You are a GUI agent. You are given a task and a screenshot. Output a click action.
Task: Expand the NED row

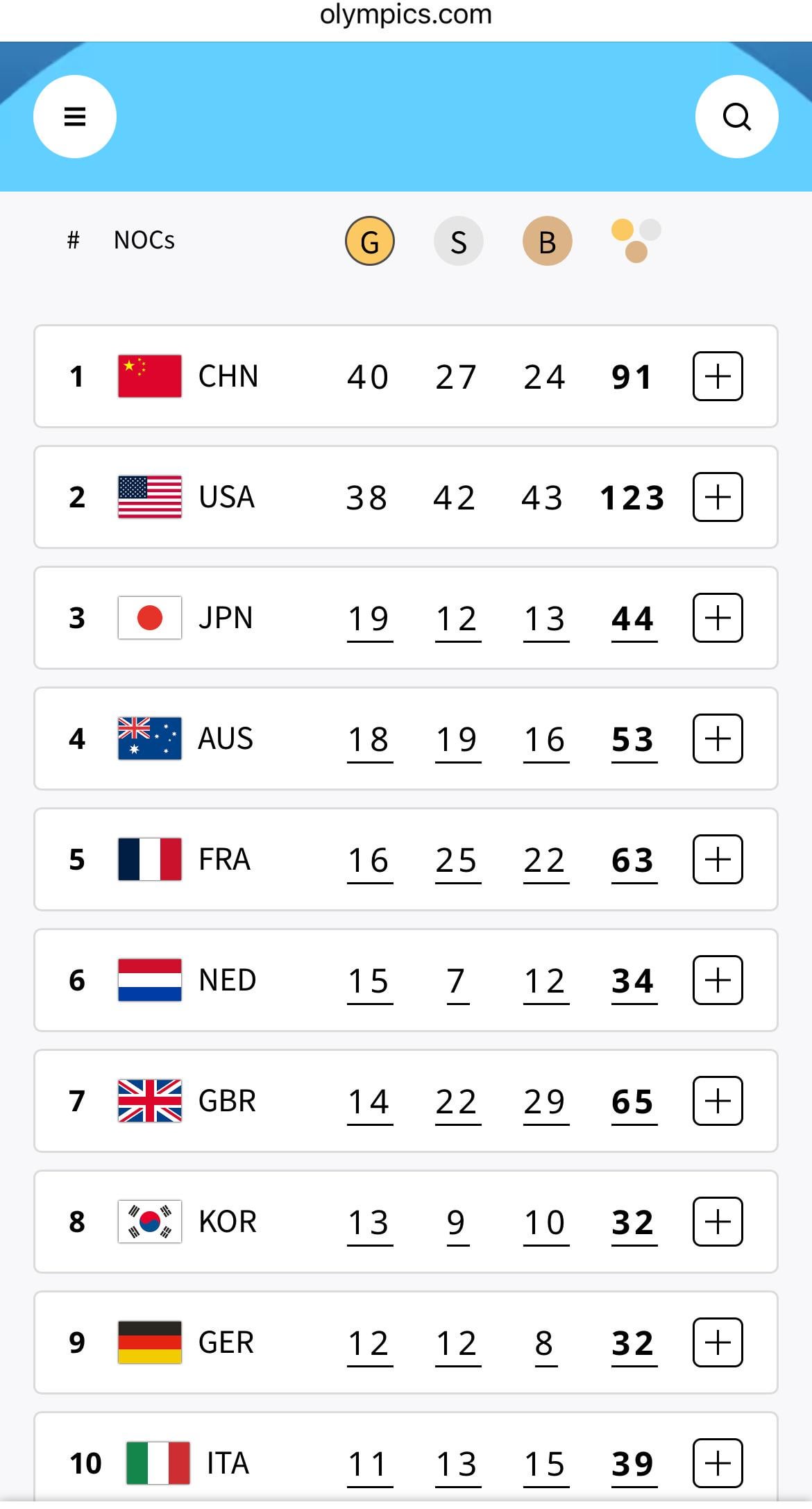718,980
